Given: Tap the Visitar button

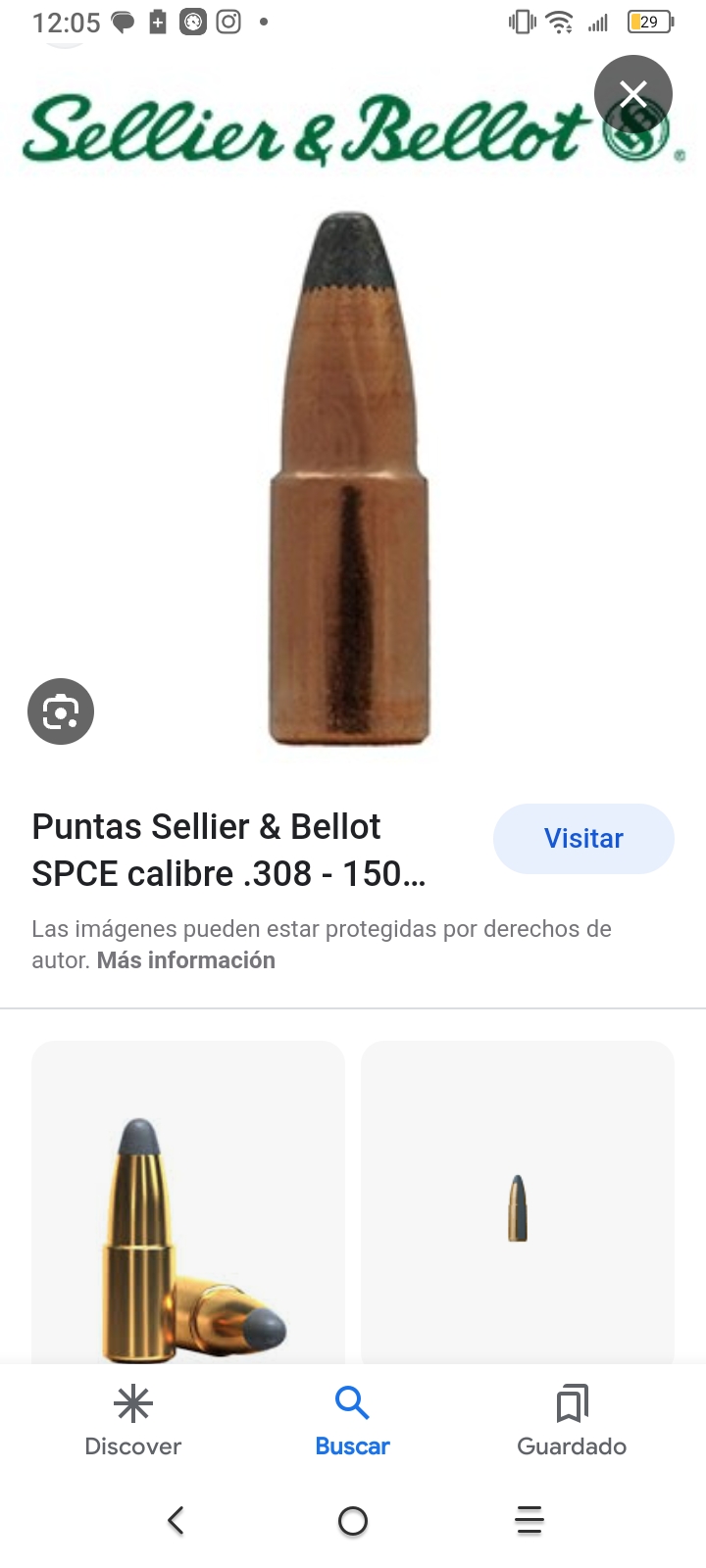Looking at the screenshot, I should pyautogui.click(x=583, y=839).
